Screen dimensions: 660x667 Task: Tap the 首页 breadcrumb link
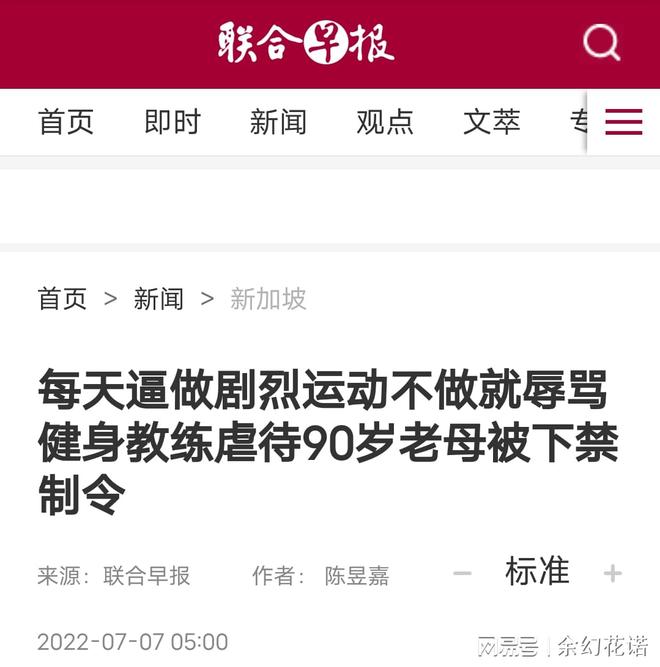62,299
